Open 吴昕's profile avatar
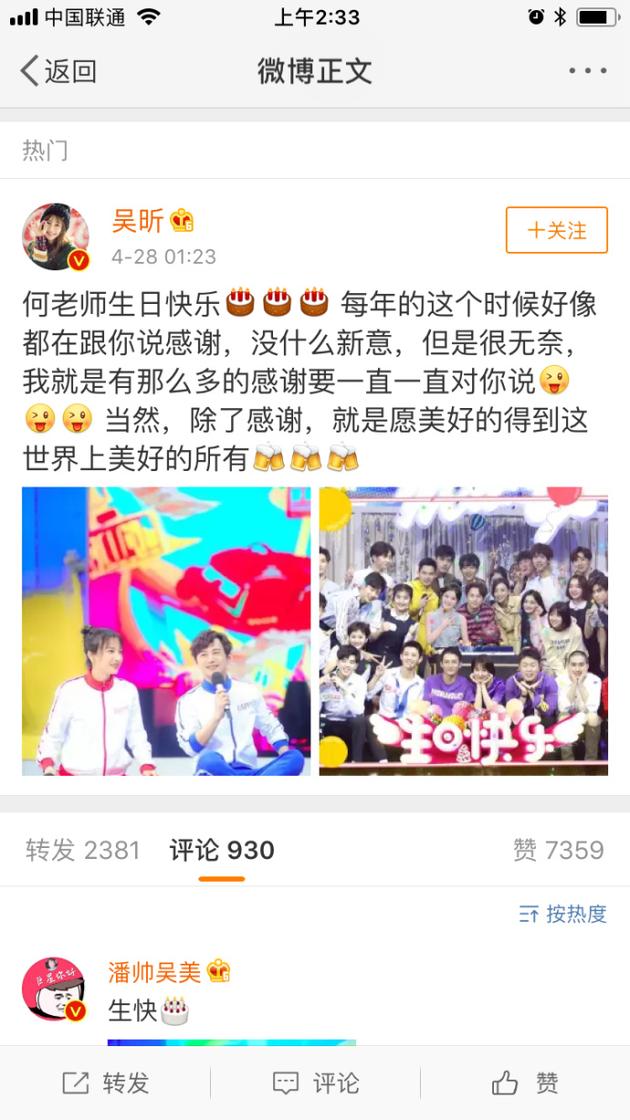Viewport: 630px width, 1120px height. pyautogui.click(x=56, y=237)
